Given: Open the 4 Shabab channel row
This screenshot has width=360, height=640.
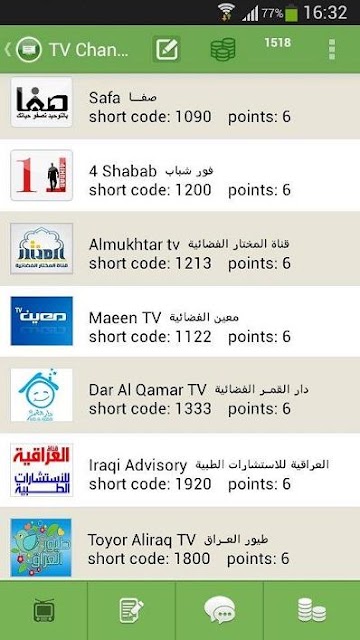Looking at the screenshot, I should click(x=180, y=176).
